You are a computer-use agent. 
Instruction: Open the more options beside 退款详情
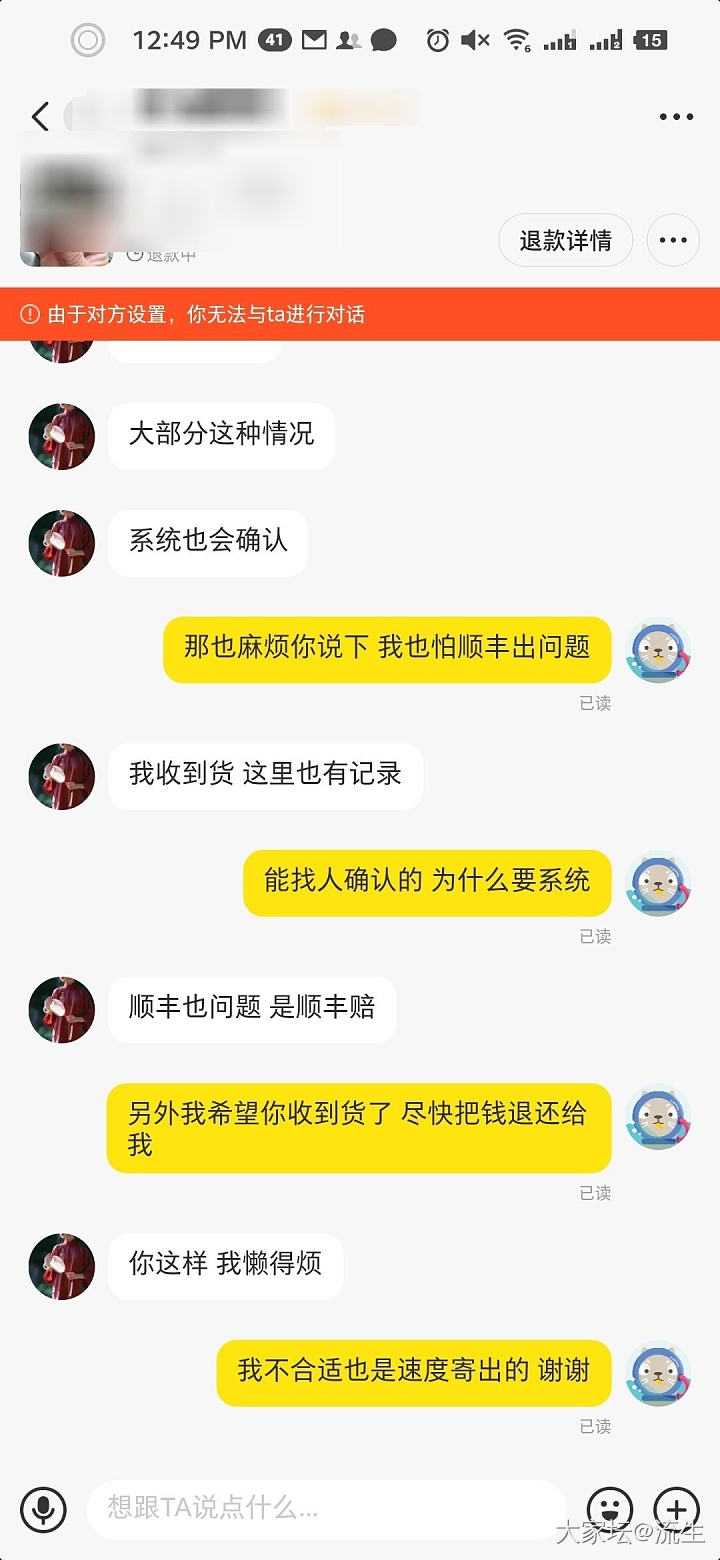[x=673, y=241]
